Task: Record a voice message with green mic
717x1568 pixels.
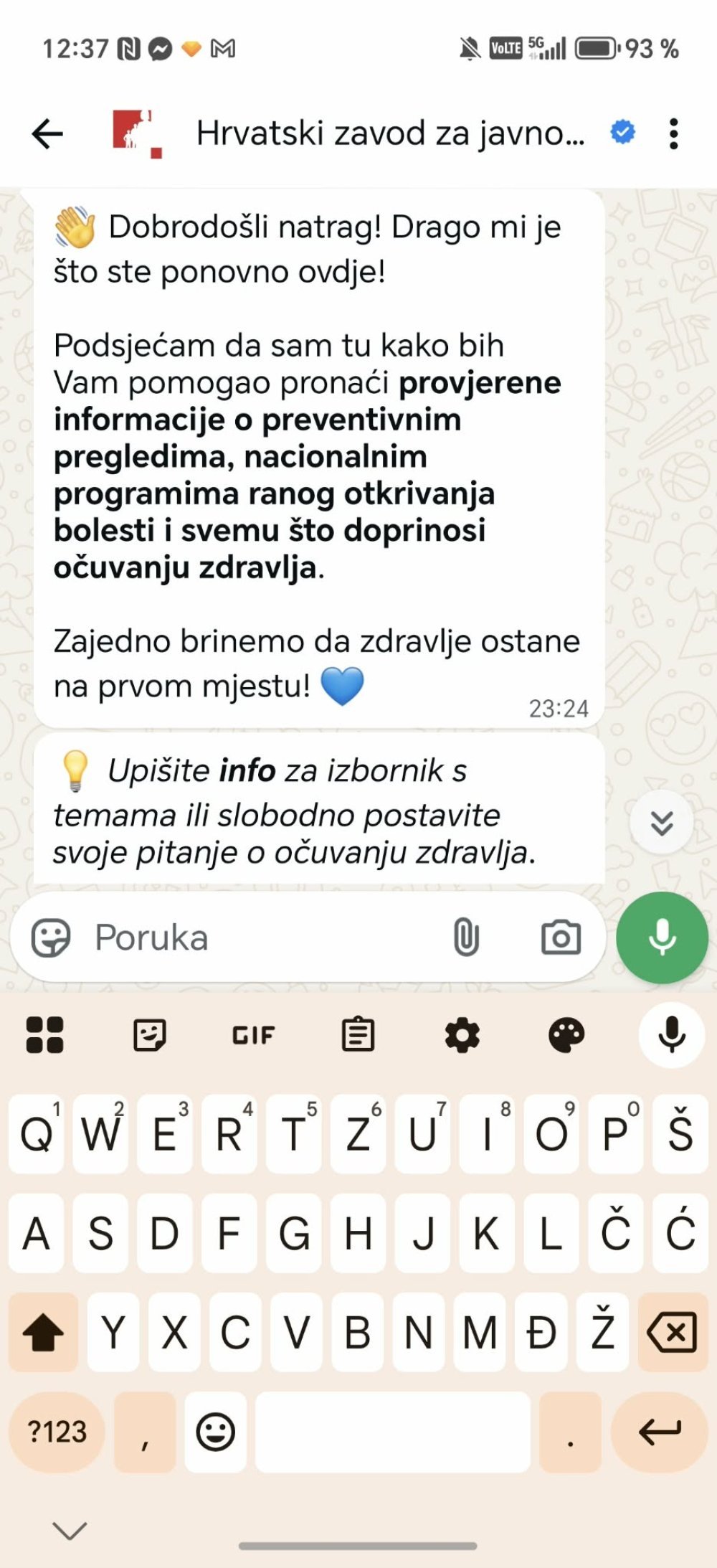Action: pyautogui.click(x=662, y=938)
